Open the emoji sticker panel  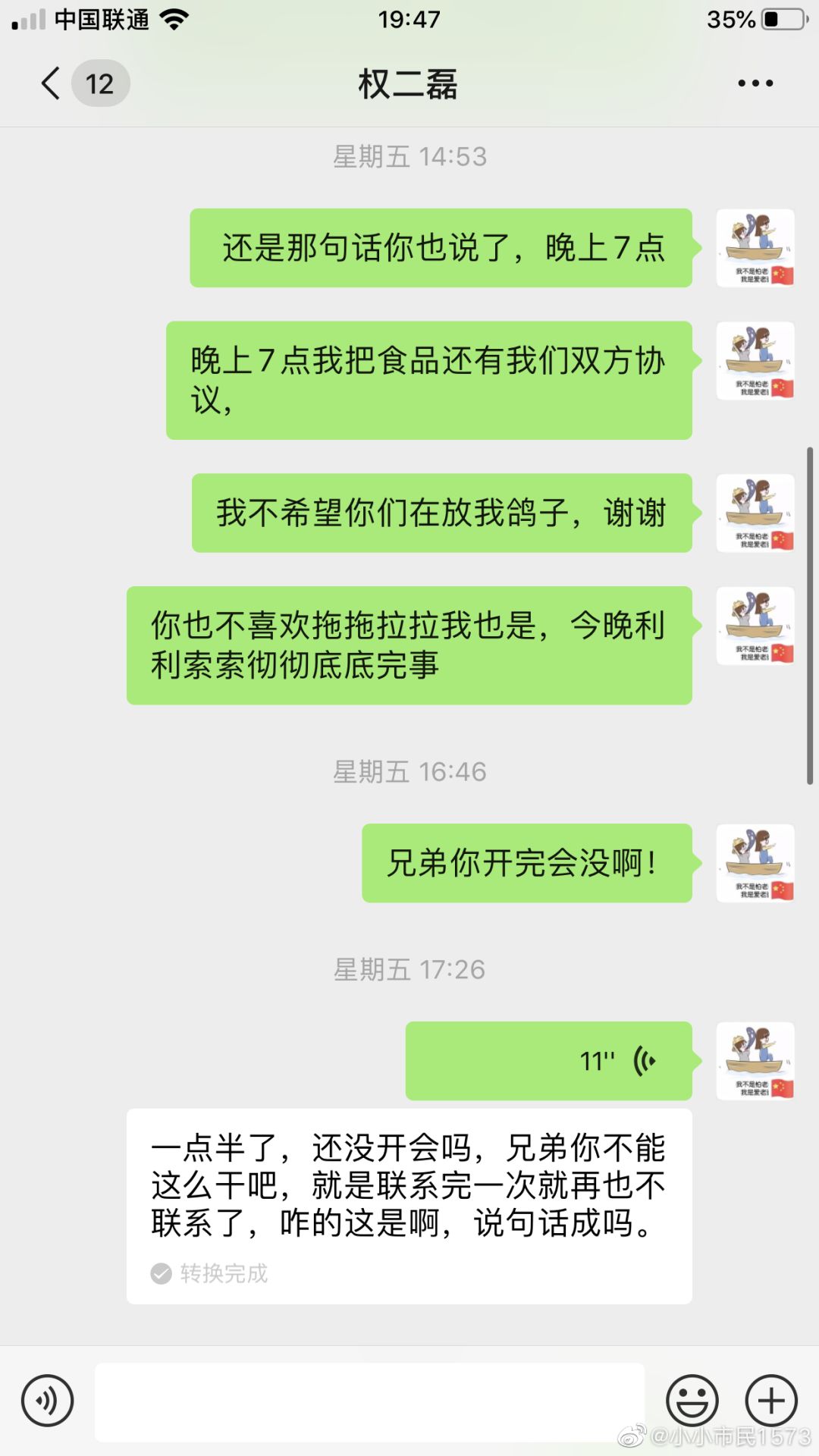(x=692, y=1401)
